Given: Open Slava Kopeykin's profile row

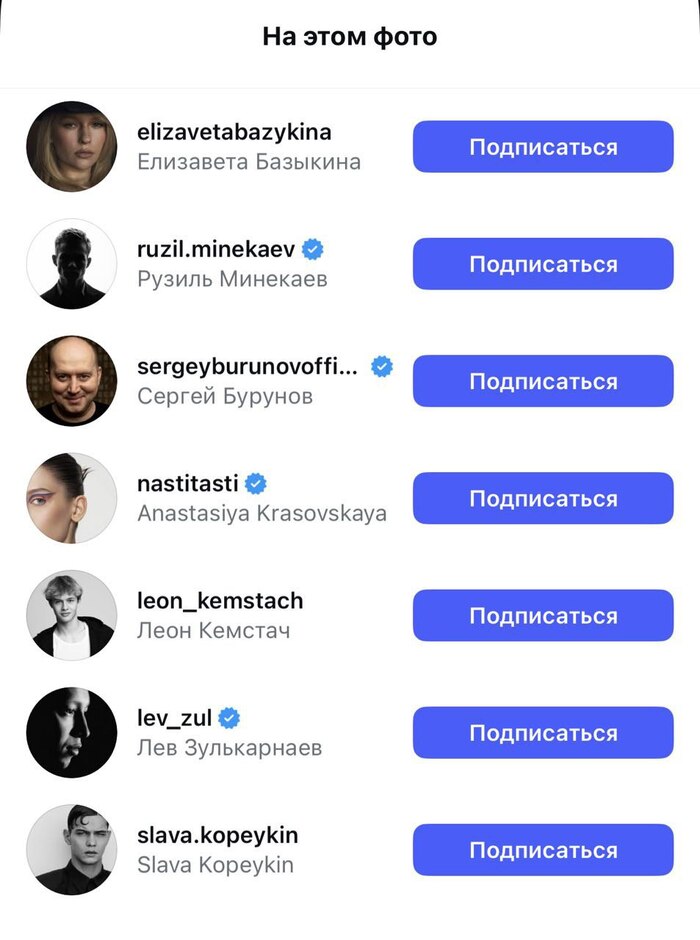Looking at the screenshot, I should point(217,835).
